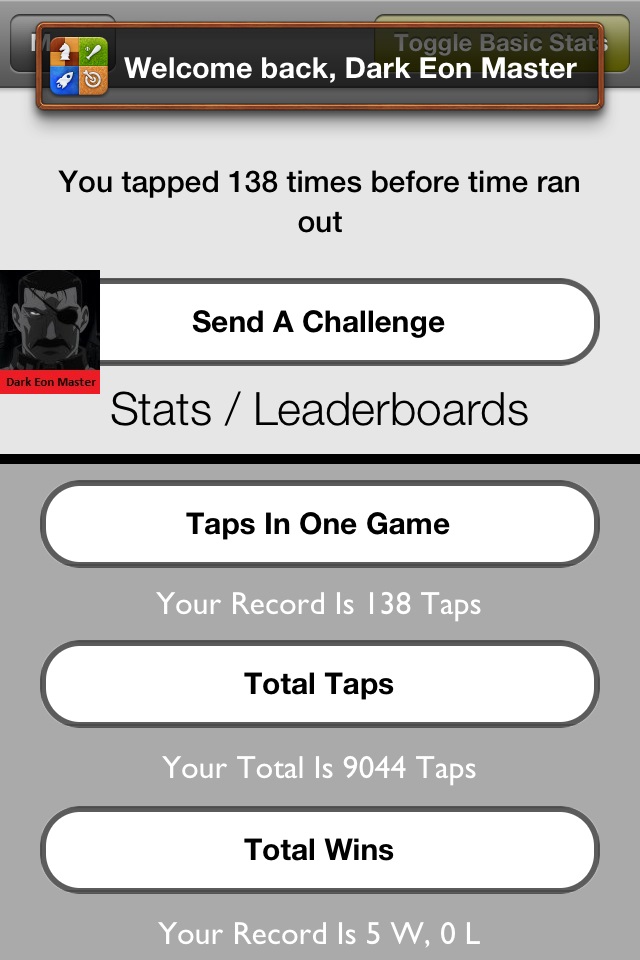Open the Taps In One Game leaderboard

319,525
